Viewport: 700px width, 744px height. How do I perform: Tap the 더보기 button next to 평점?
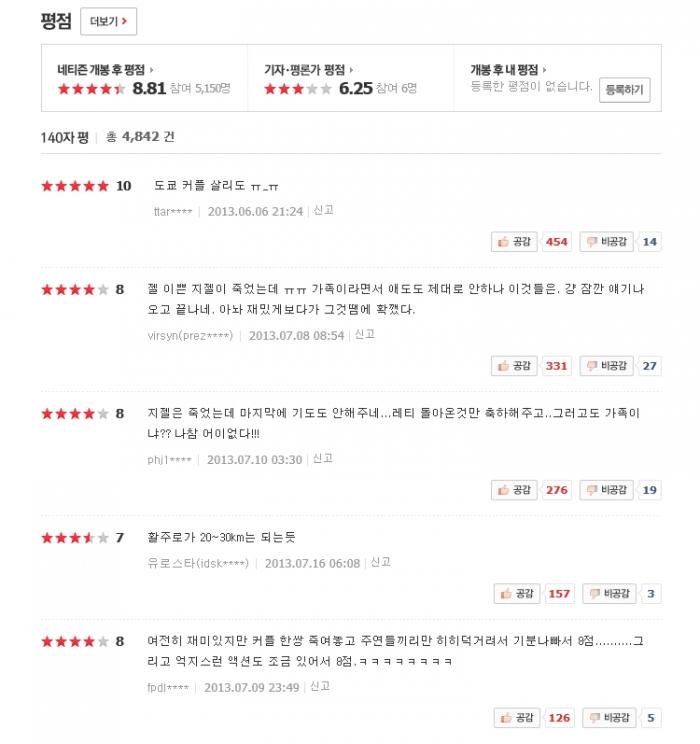click(109, 21)
